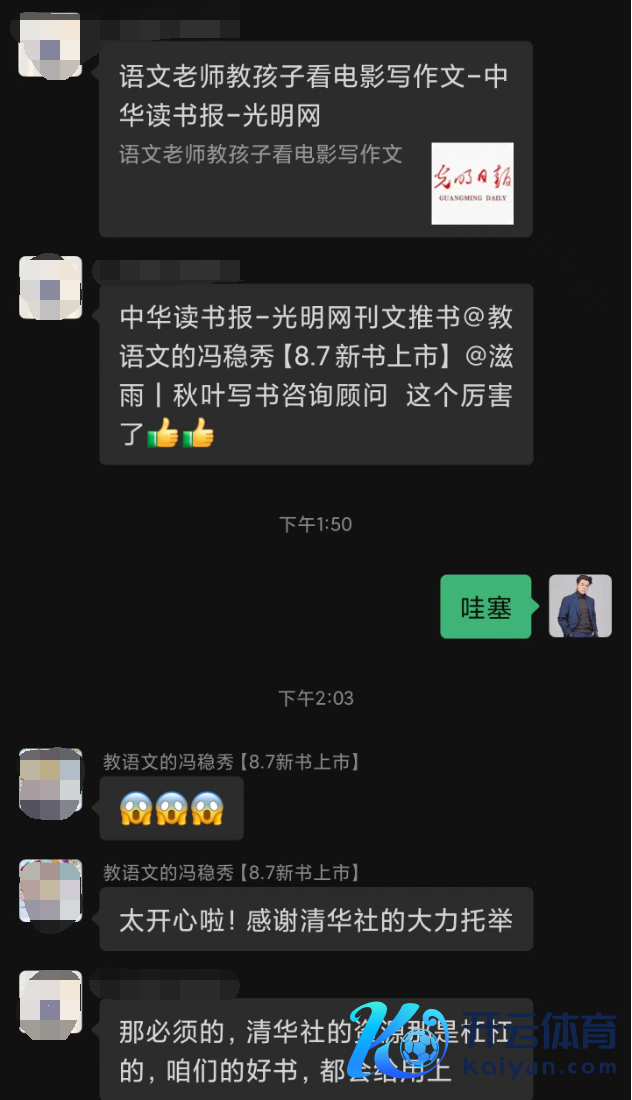View profile beside the 中华读书报 recommendation message
632x1100 pixels.
pos(51,287)
